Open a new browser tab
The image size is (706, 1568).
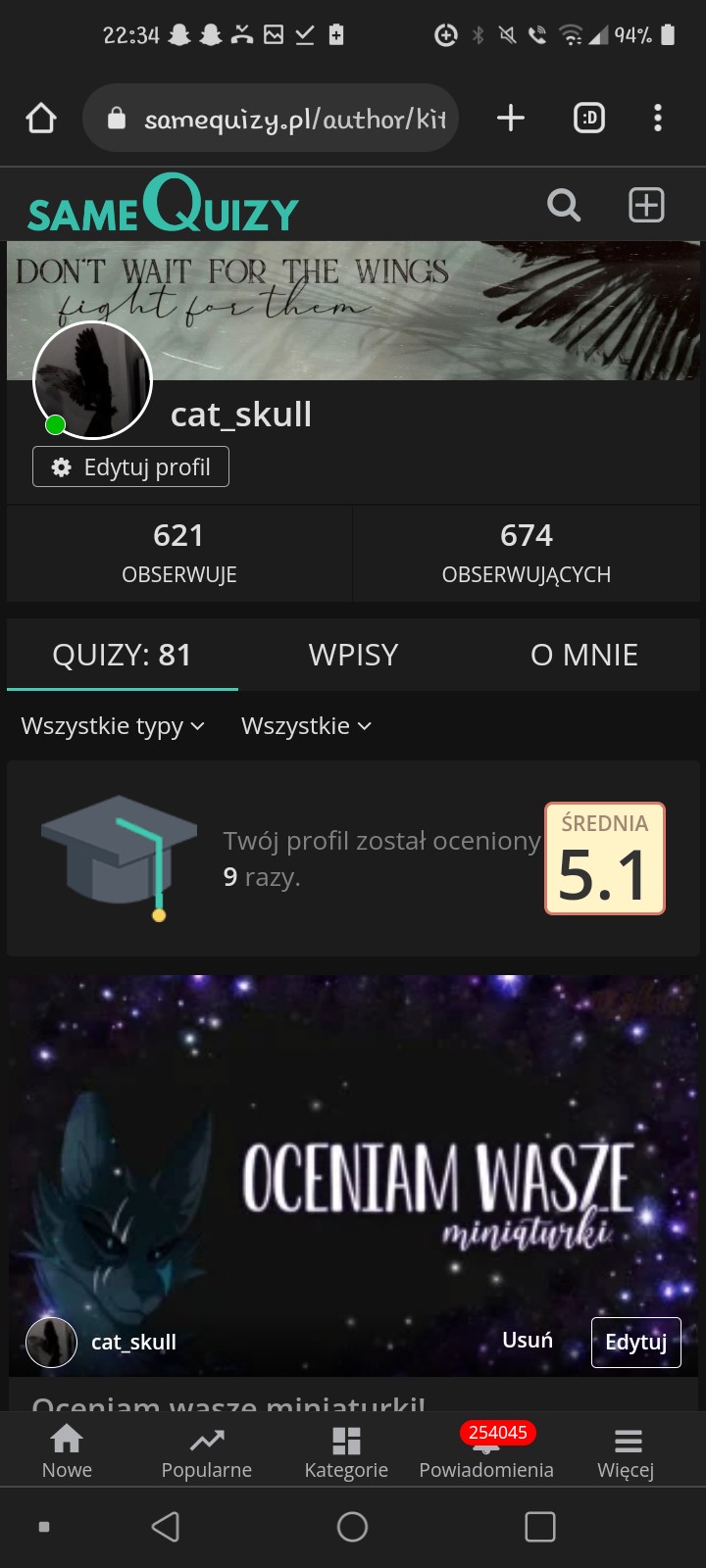tap(511, 119)
